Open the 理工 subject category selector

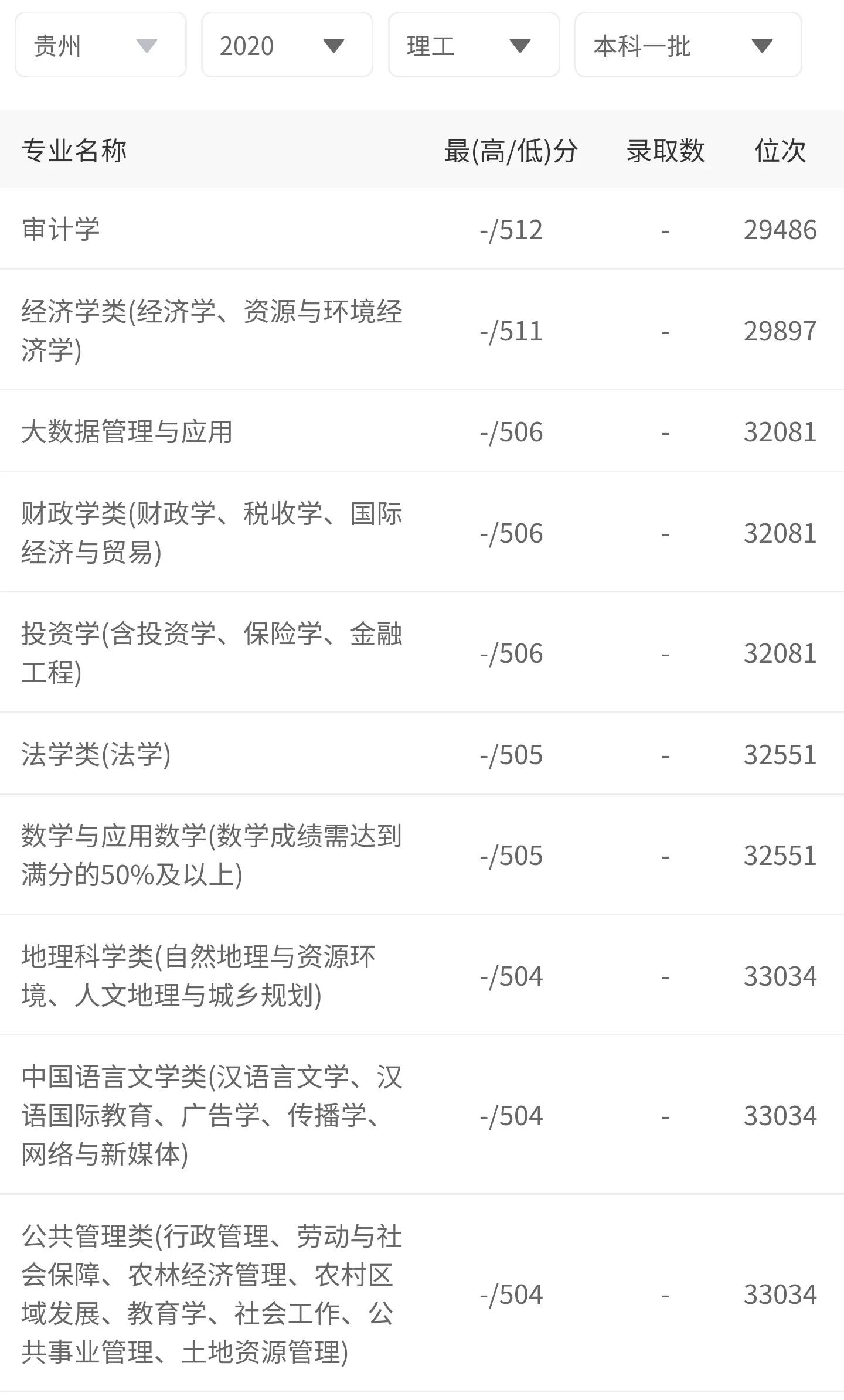click(472, 46)
